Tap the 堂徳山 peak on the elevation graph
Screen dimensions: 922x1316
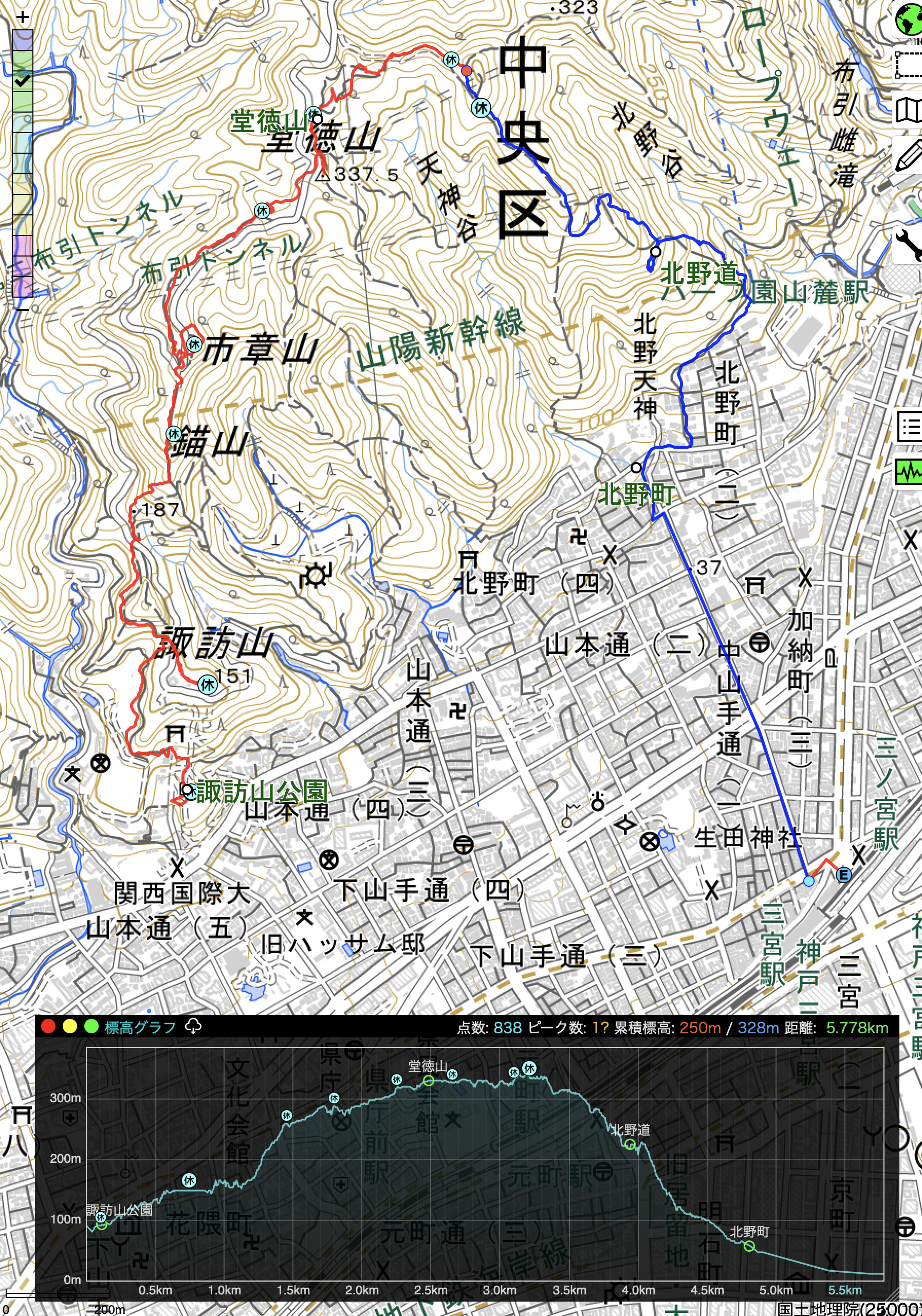pos(428,1081)
